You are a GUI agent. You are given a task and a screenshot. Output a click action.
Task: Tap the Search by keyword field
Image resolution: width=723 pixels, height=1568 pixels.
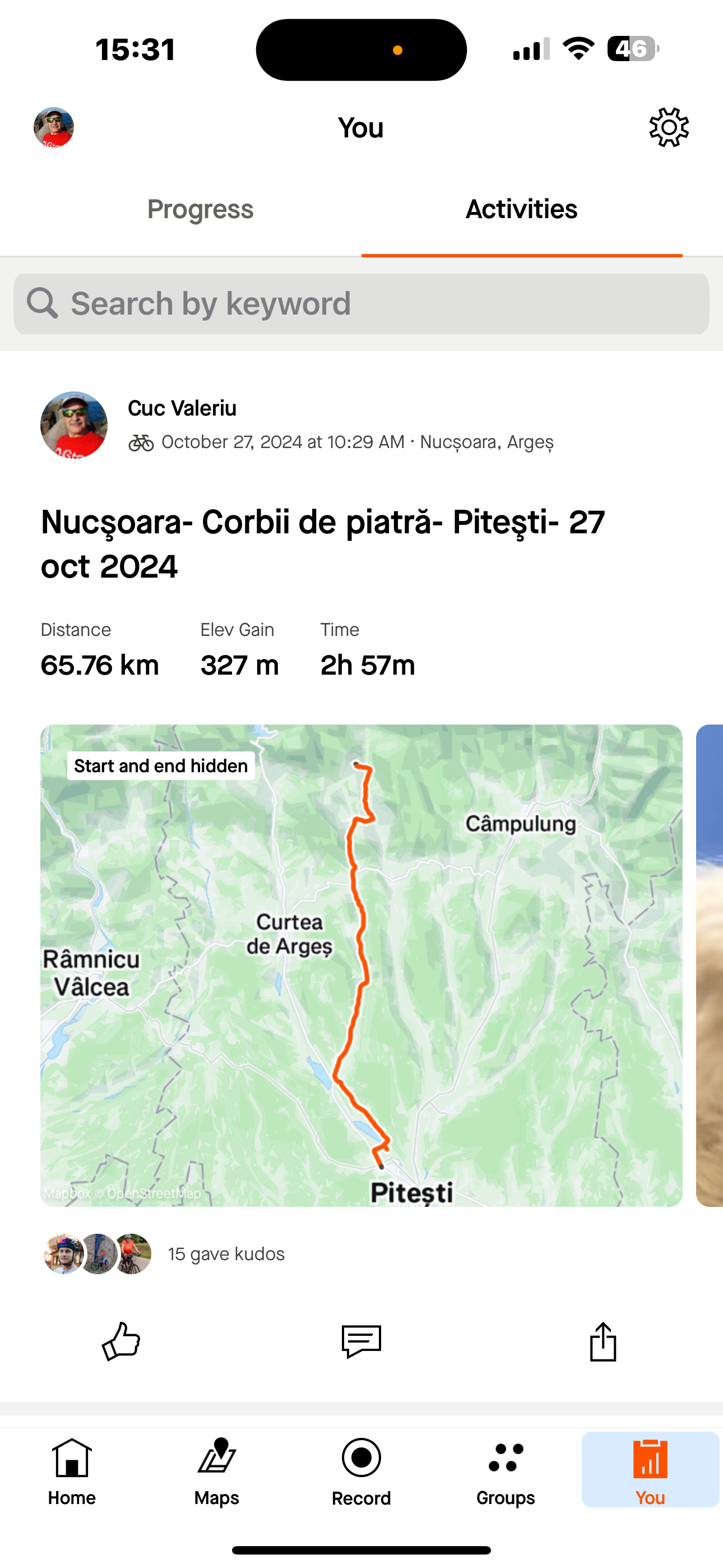click(361, 304)
